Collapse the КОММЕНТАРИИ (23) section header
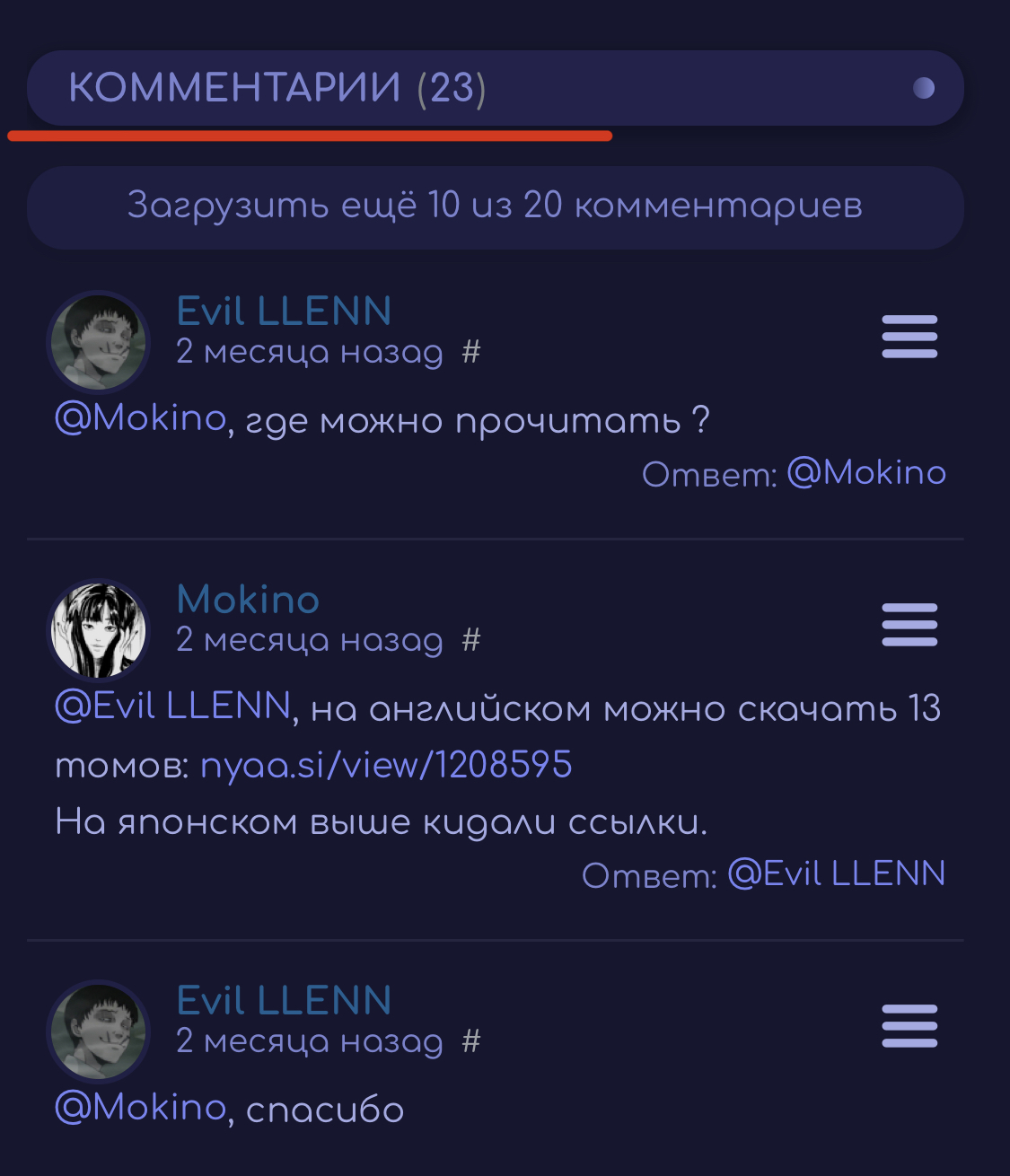 [x=495, y=88]
